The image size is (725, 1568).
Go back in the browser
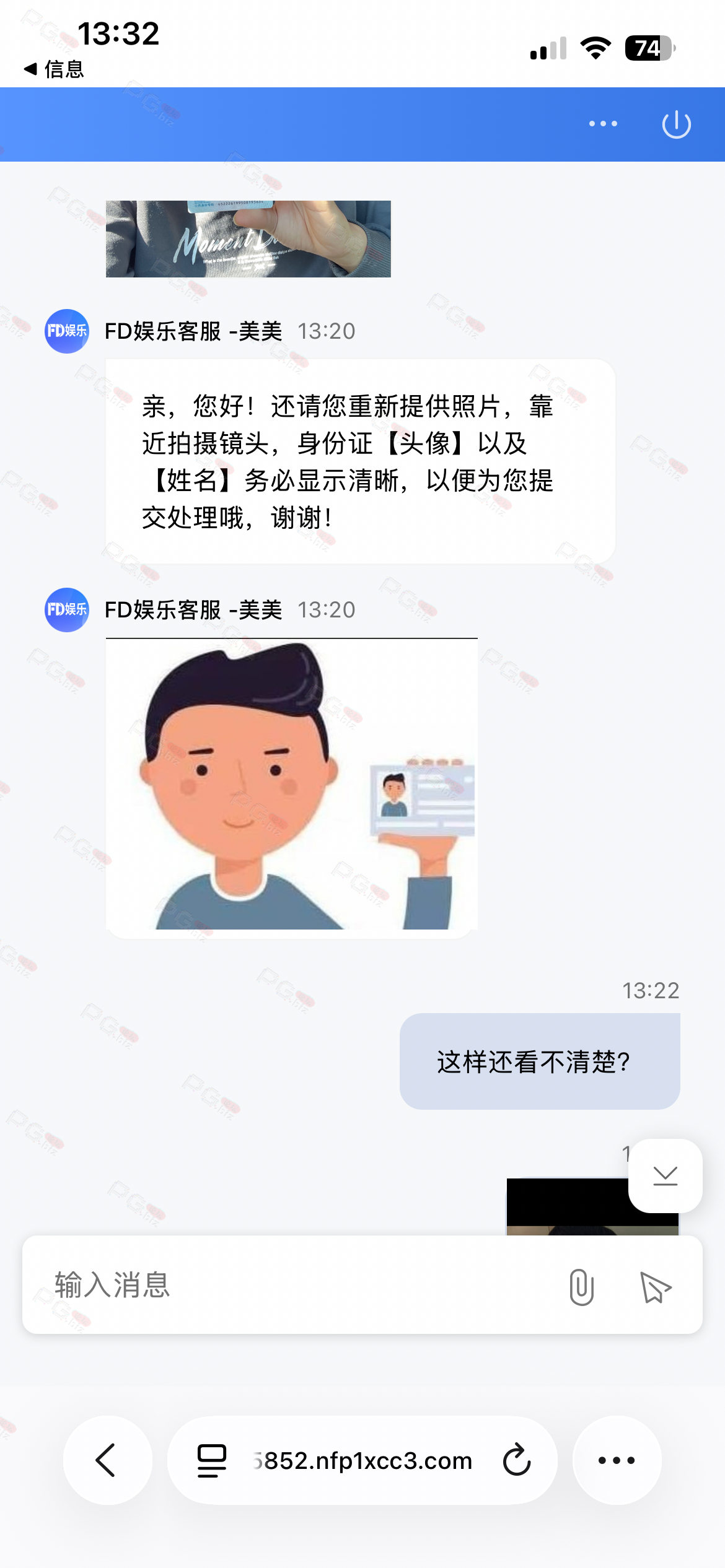107,1460
